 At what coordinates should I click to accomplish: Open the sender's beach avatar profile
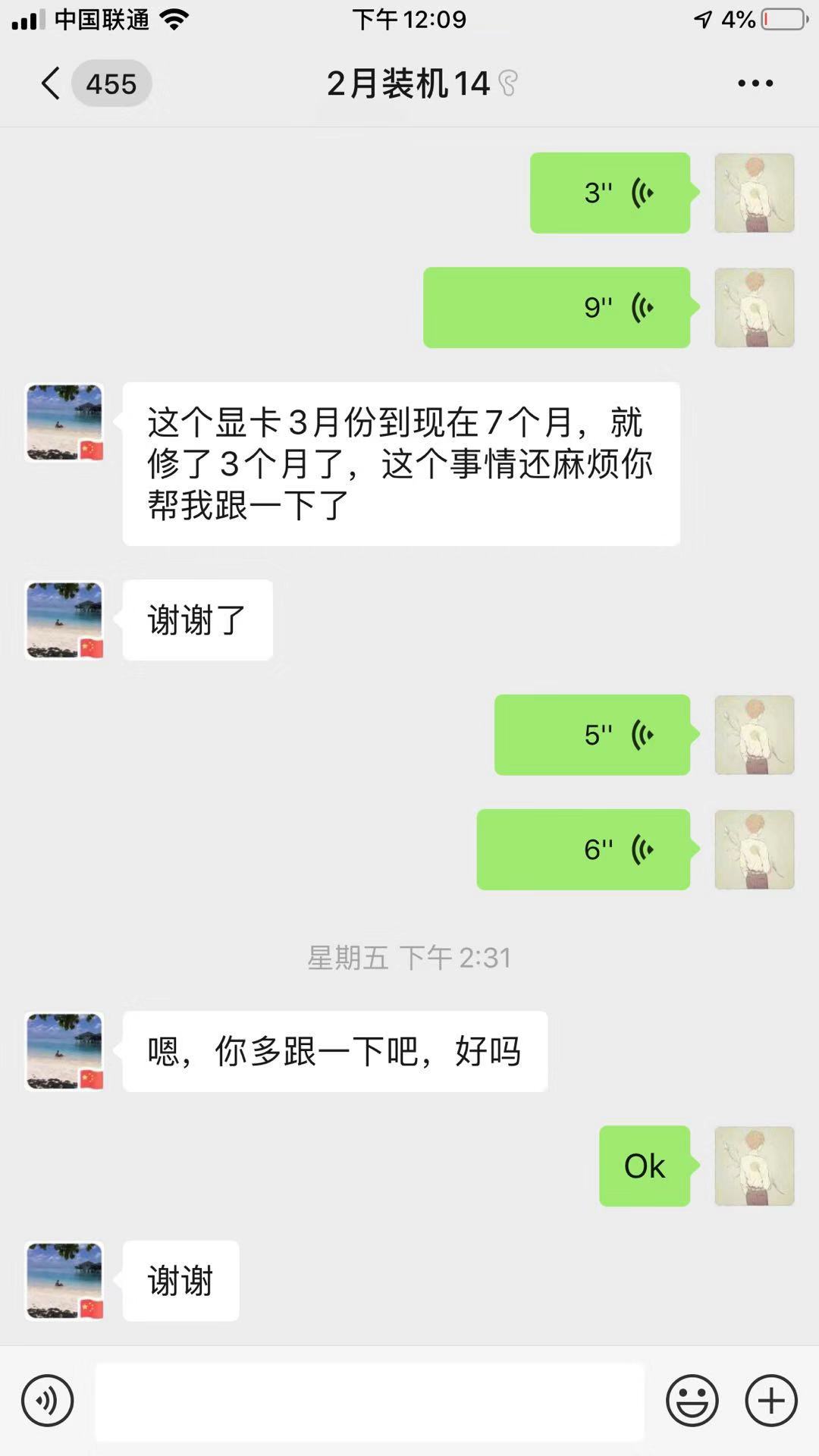click(64, 422)
